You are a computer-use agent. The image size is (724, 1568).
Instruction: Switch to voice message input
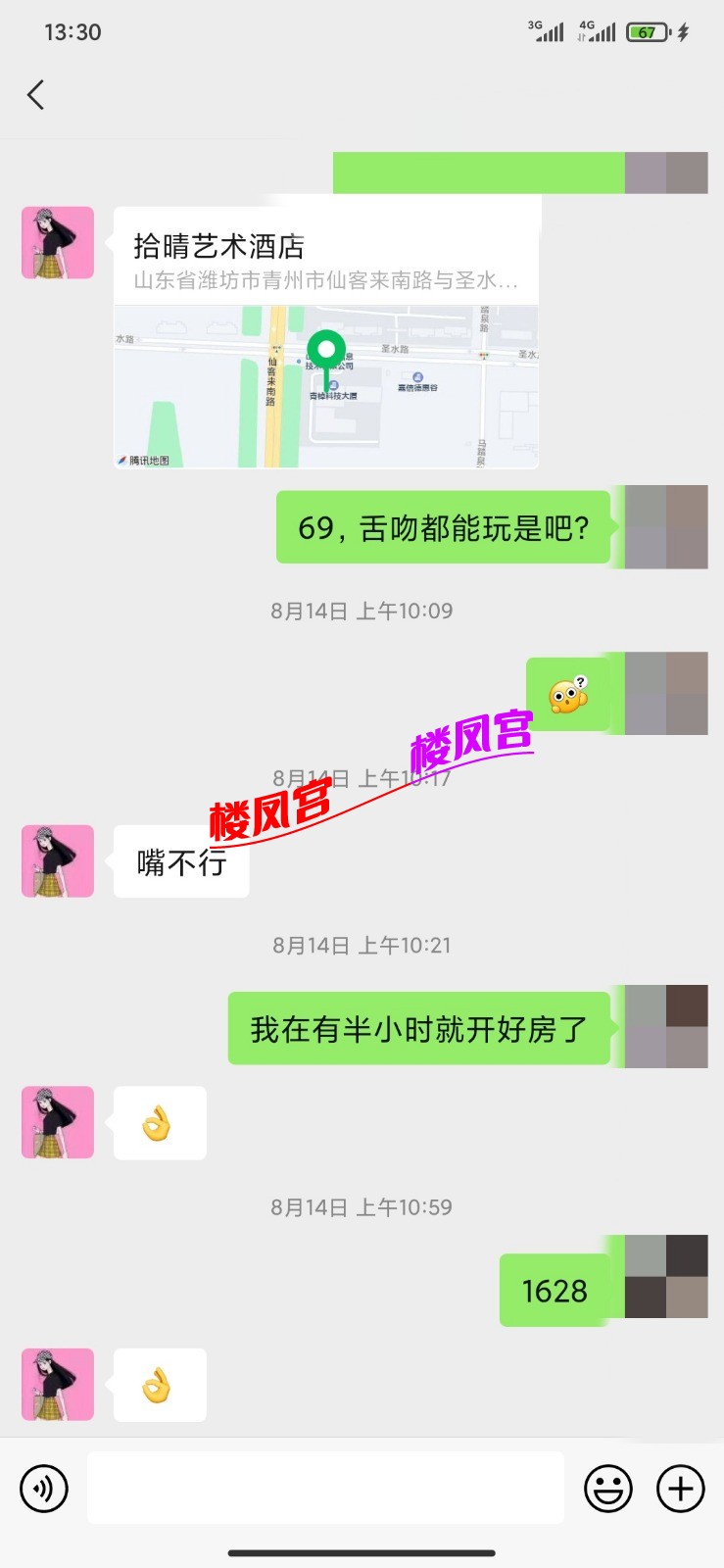tap(44, 1489)
